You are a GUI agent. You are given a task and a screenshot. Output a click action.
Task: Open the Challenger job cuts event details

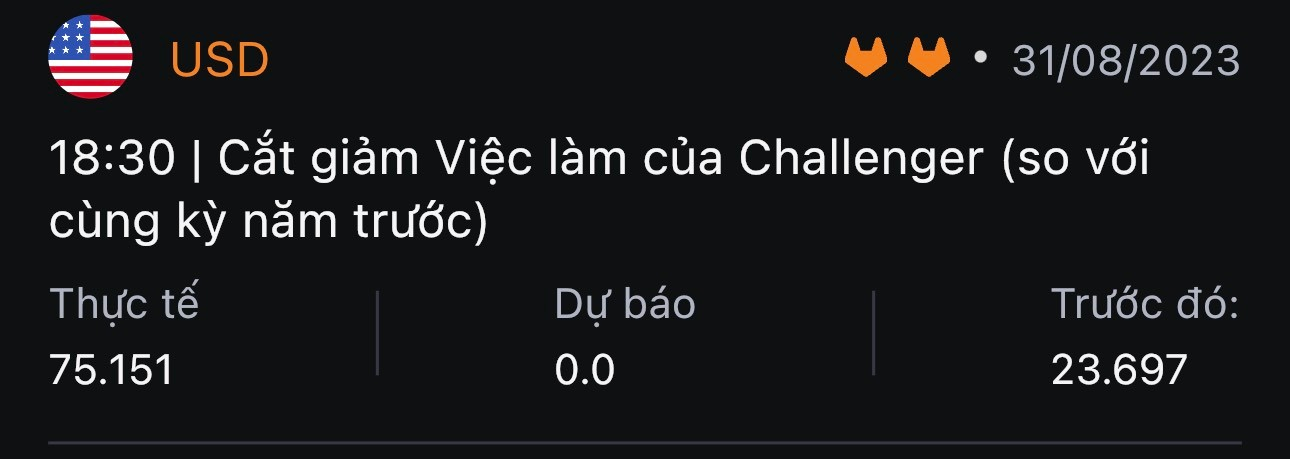598,190
